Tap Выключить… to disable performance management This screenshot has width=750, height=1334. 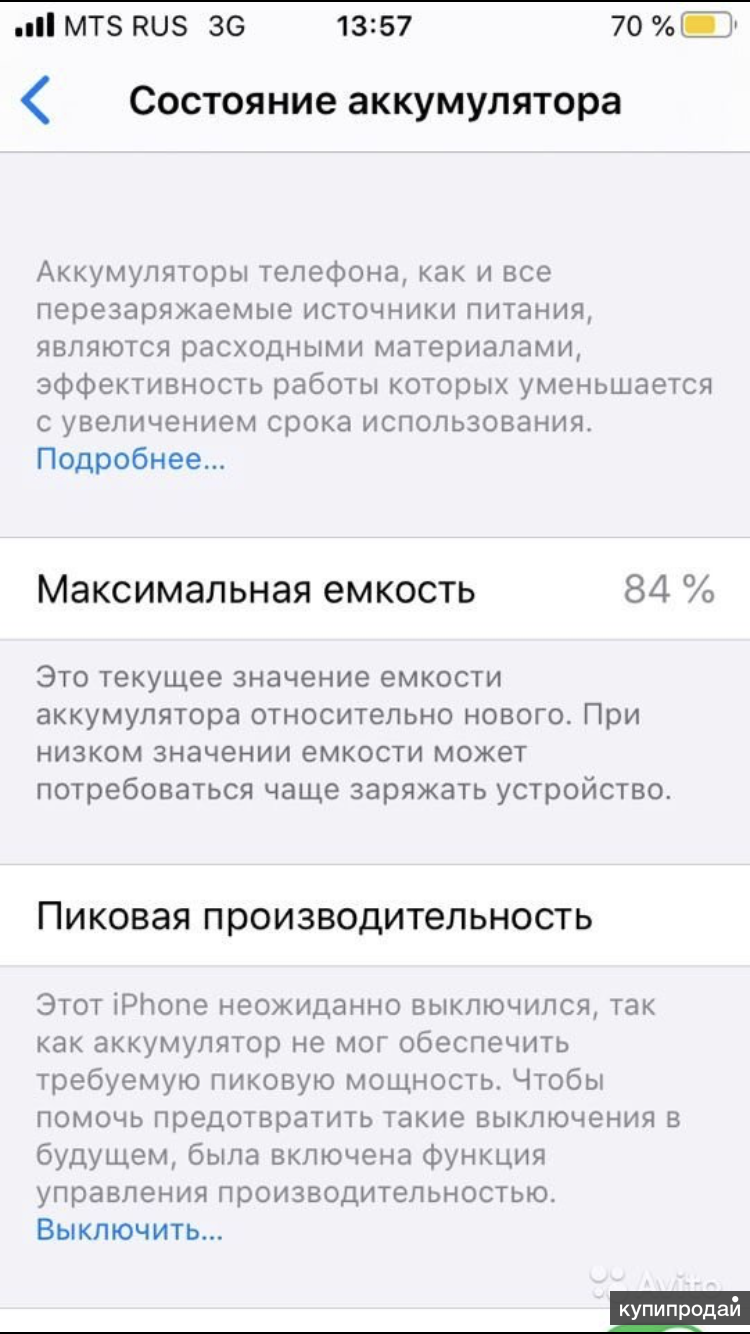click(x=129, y=1230)
